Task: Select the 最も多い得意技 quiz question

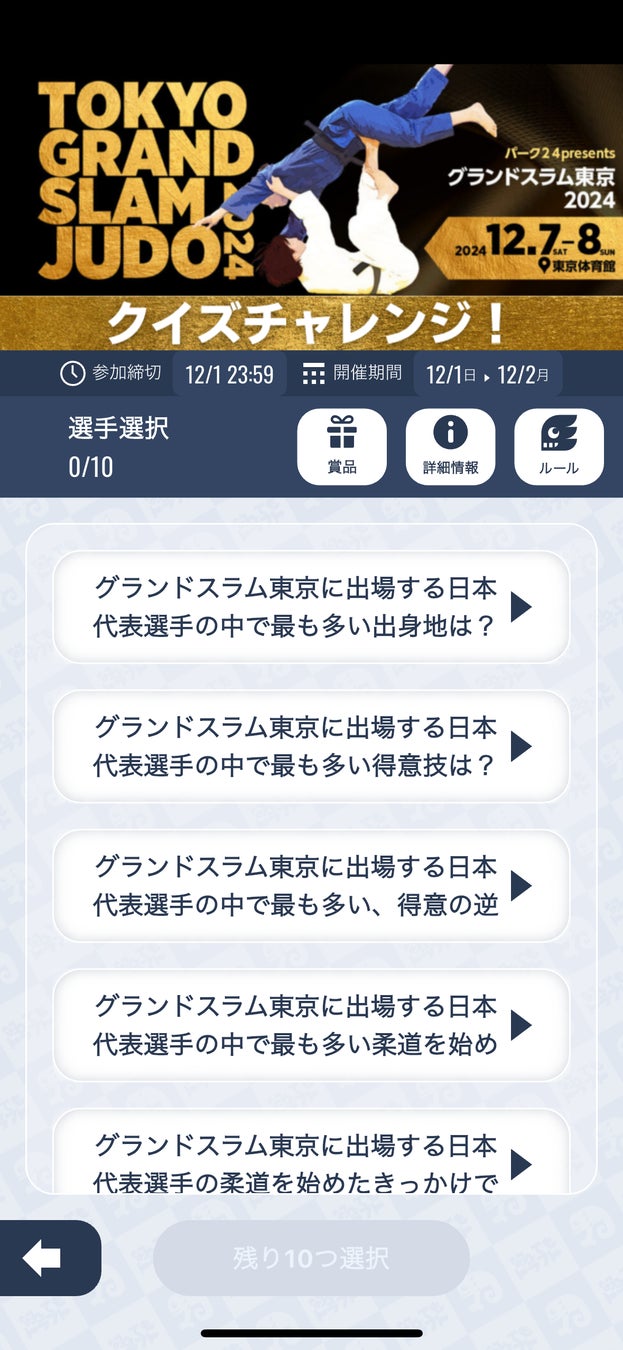Action: coord(311,746)
